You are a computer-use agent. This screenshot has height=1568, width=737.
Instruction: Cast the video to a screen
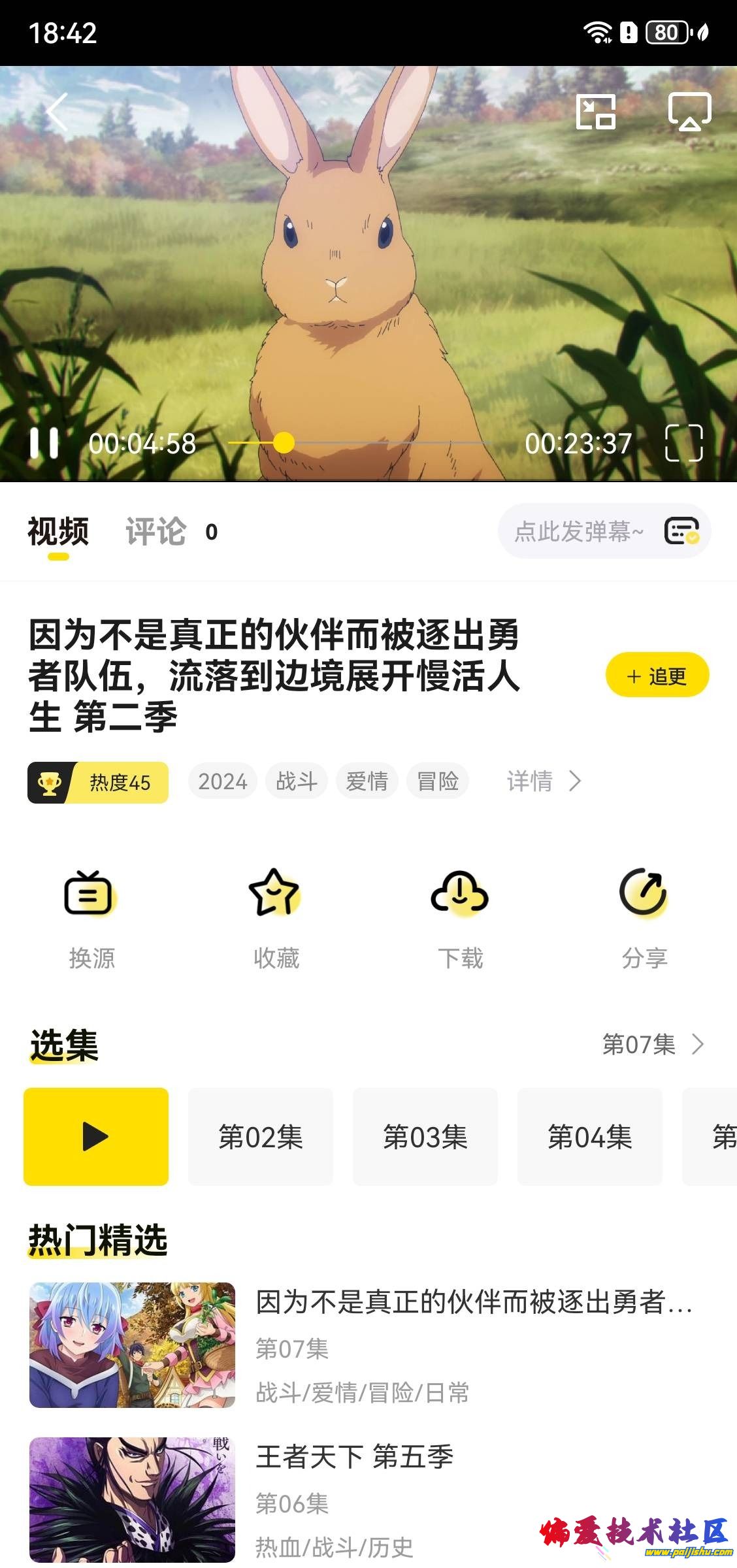[x=689, y=112]
